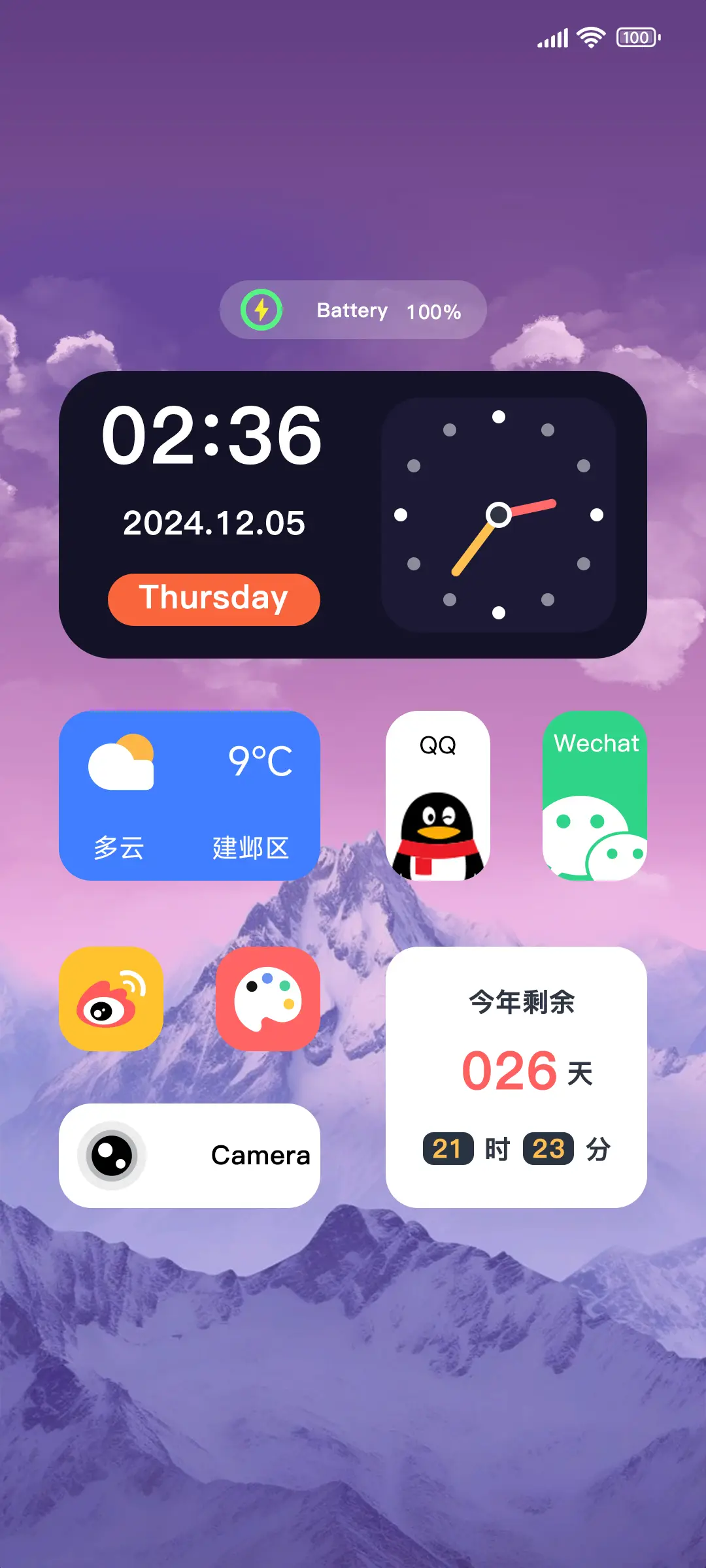Screen dimensions: 706x1568
Task: Open the analog clock face
Action: point(499,515)
